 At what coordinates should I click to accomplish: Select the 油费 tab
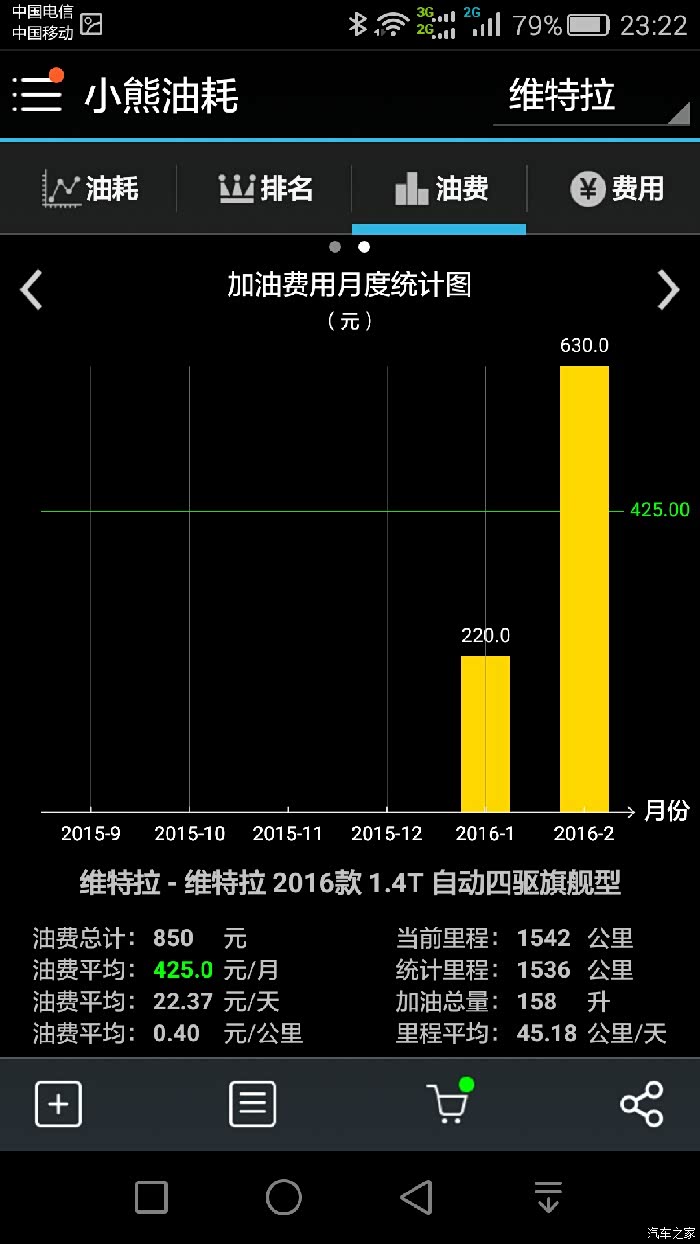440,188
